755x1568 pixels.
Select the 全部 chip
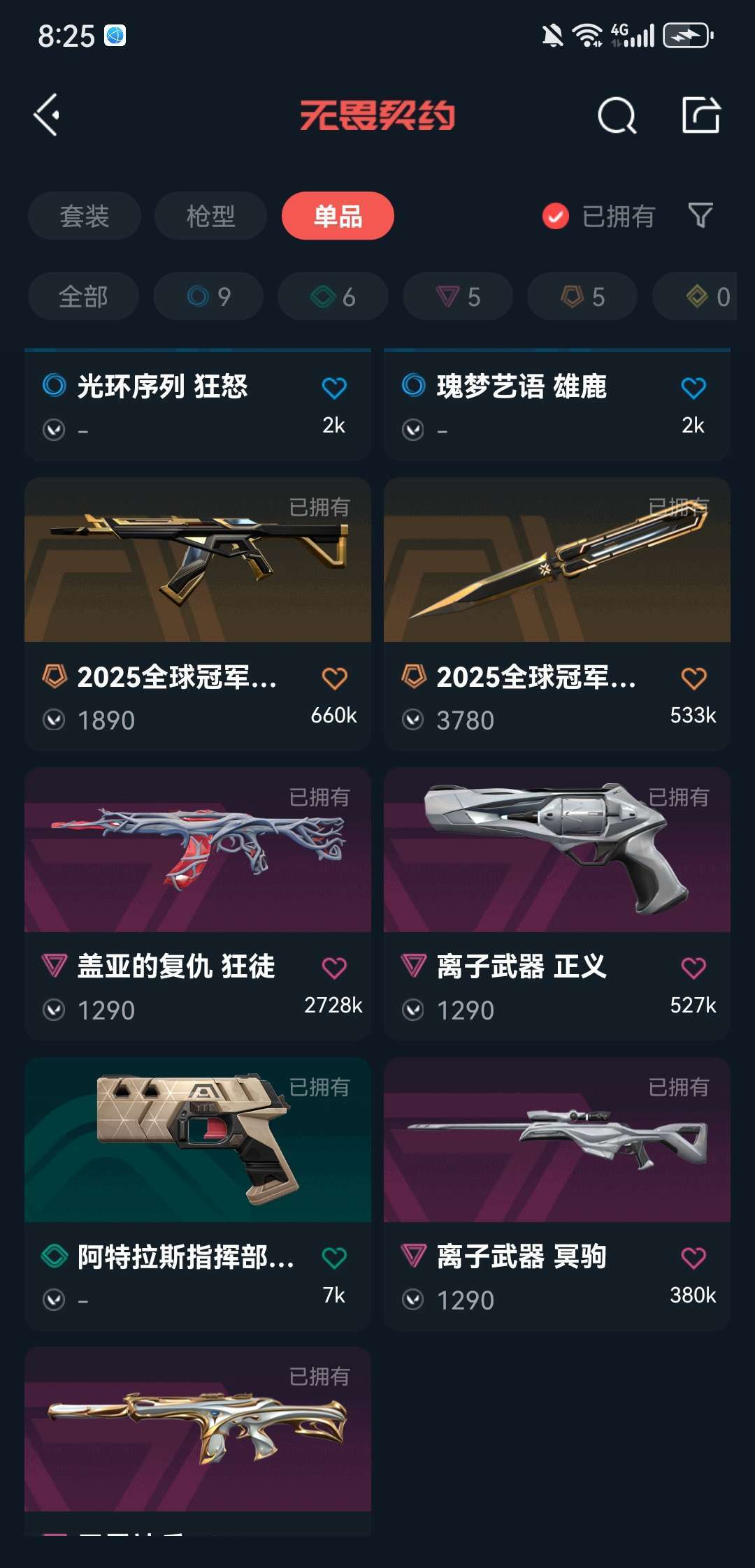click(83, 296)
